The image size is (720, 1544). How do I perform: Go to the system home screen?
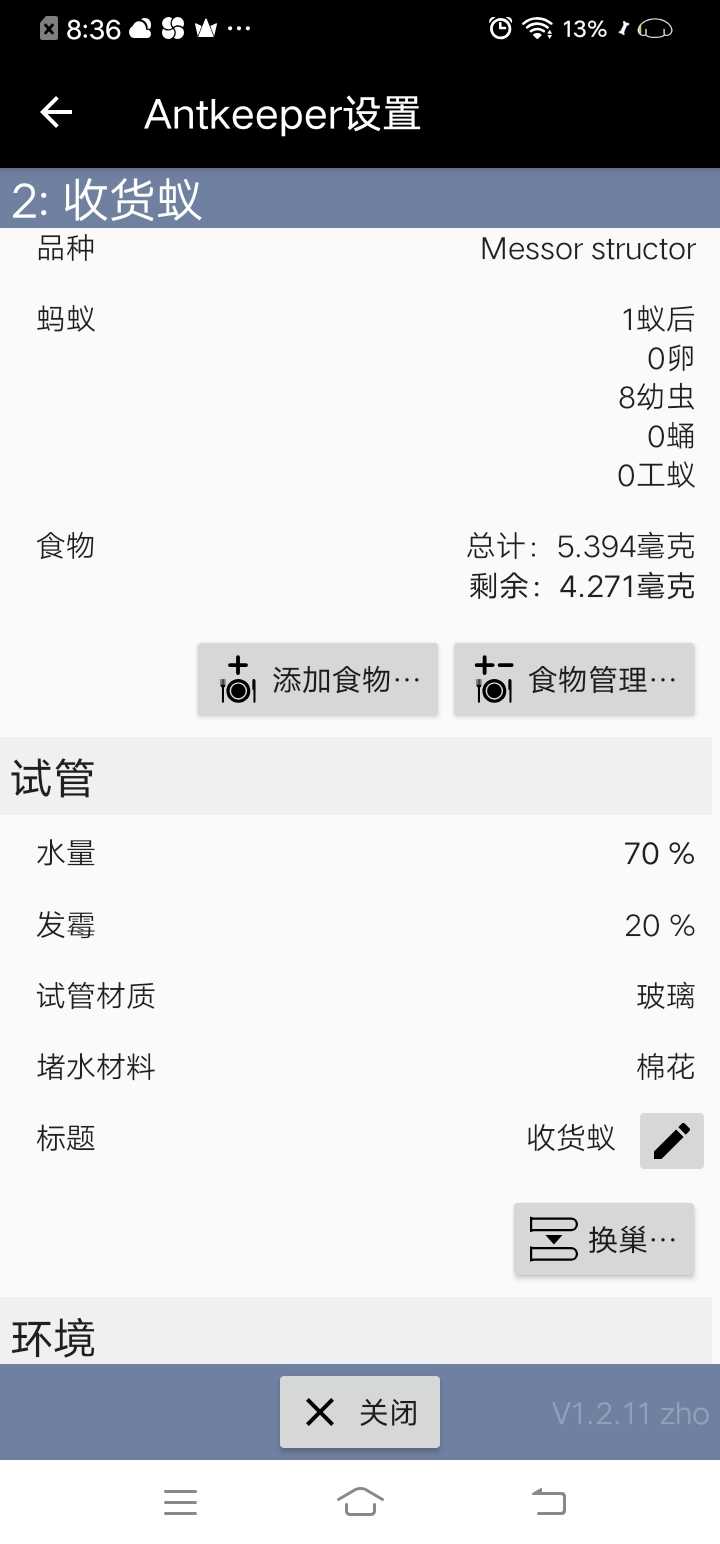pyautogui.click(x=360, y=1501)
